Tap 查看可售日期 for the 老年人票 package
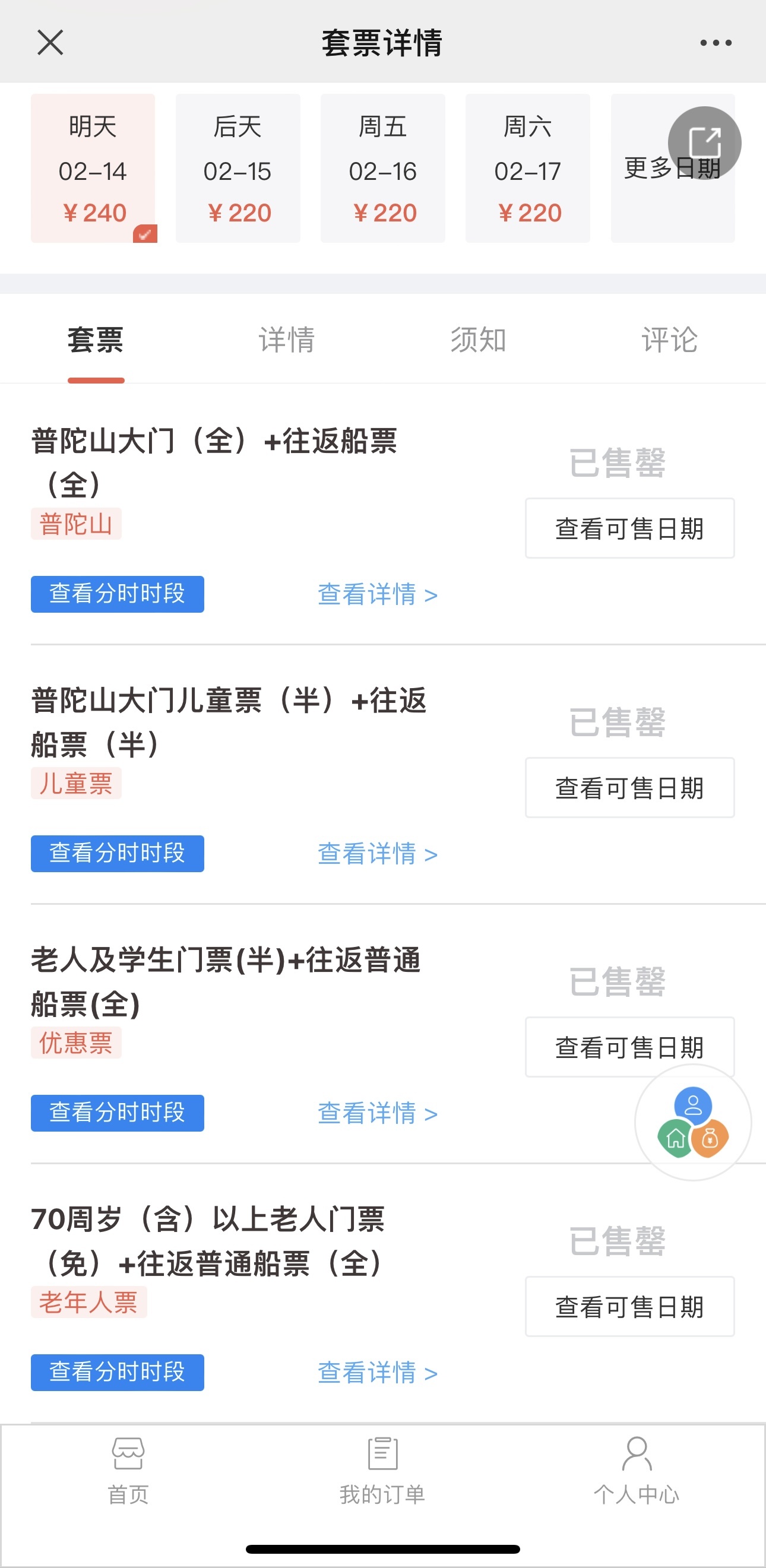 tap(629, 1306)
